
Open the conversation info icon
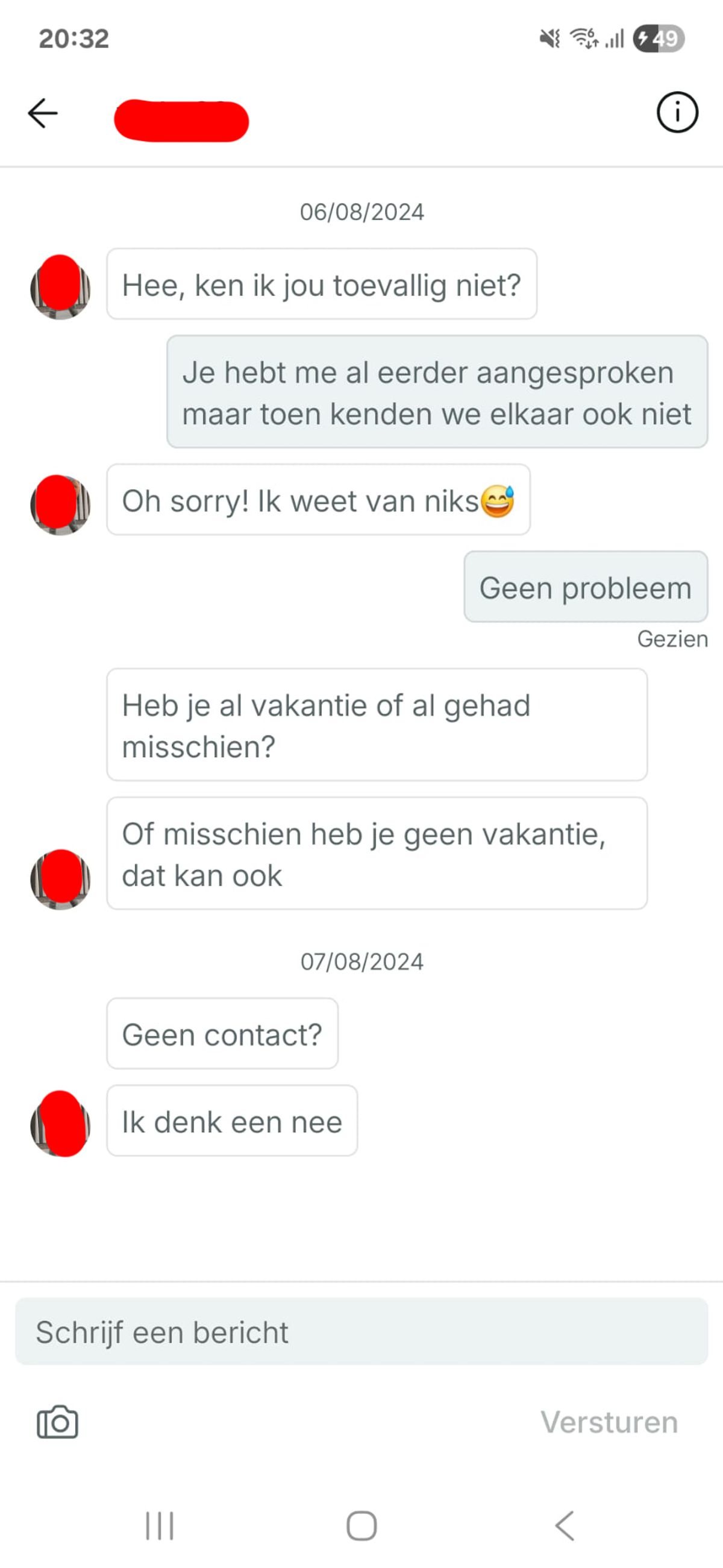click(x=677, y=113)
